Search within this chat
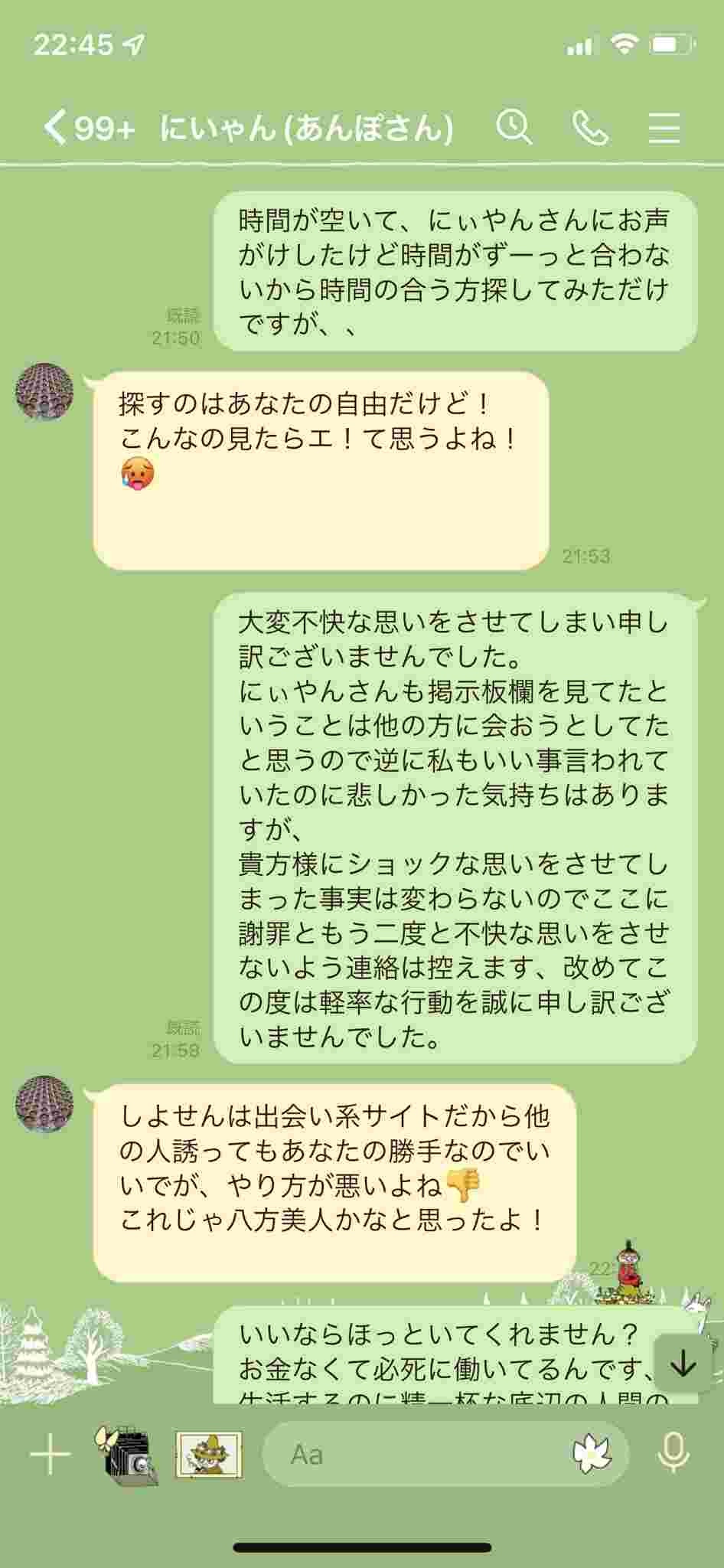724x1568 pixels. tap(514, 126)
